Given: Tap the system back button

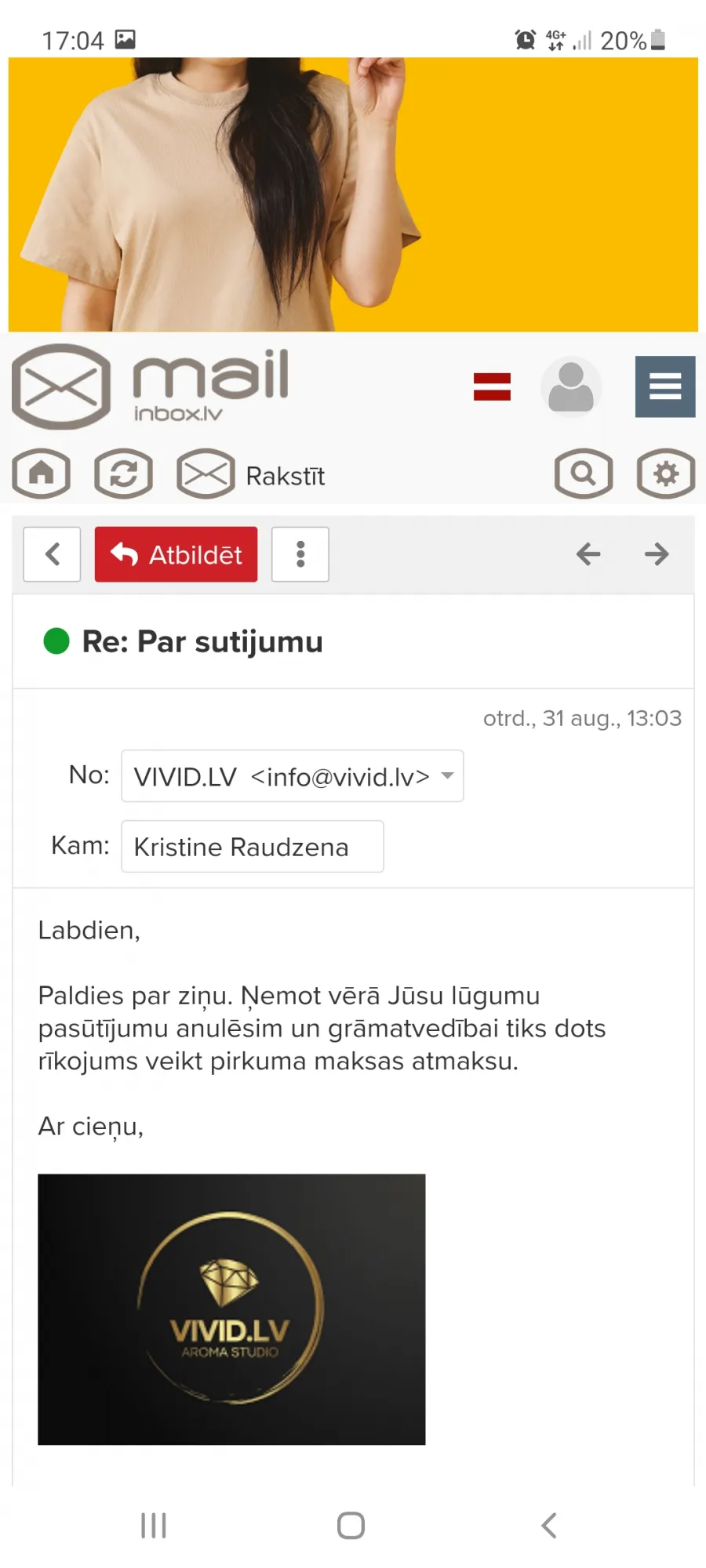Looking at the screenshot, I should (x=549, y=1526).
